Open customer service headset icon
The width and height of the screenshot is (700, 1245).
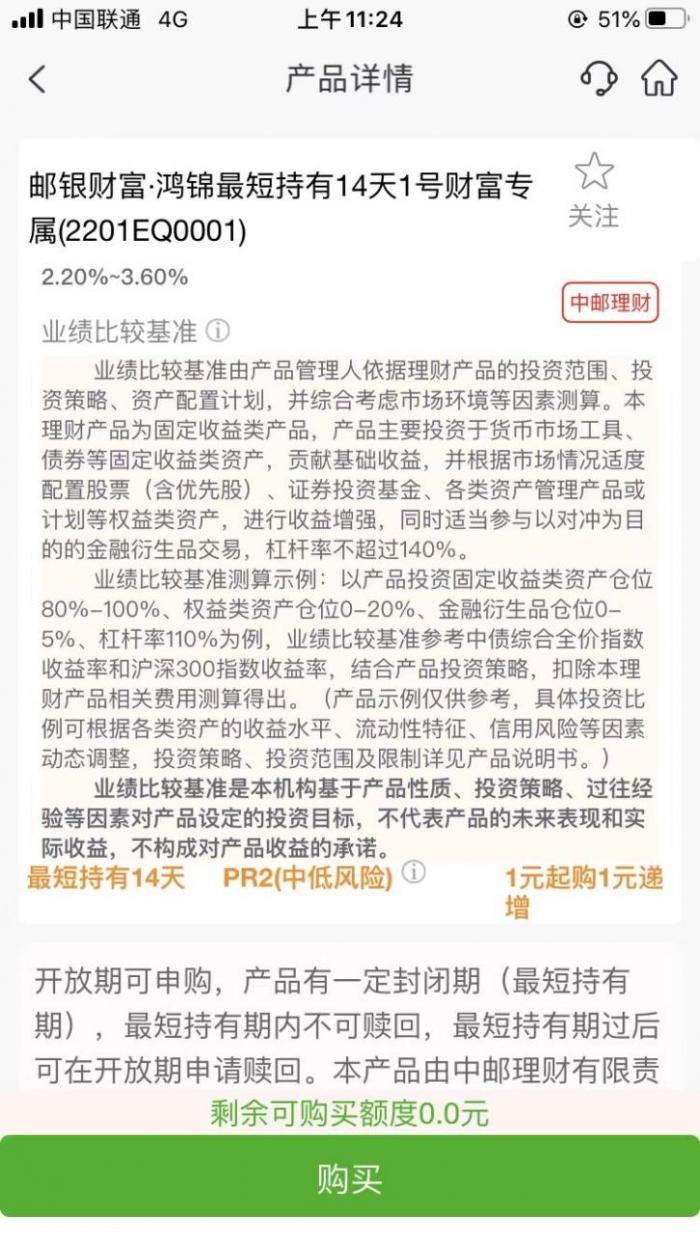[598, 78]
